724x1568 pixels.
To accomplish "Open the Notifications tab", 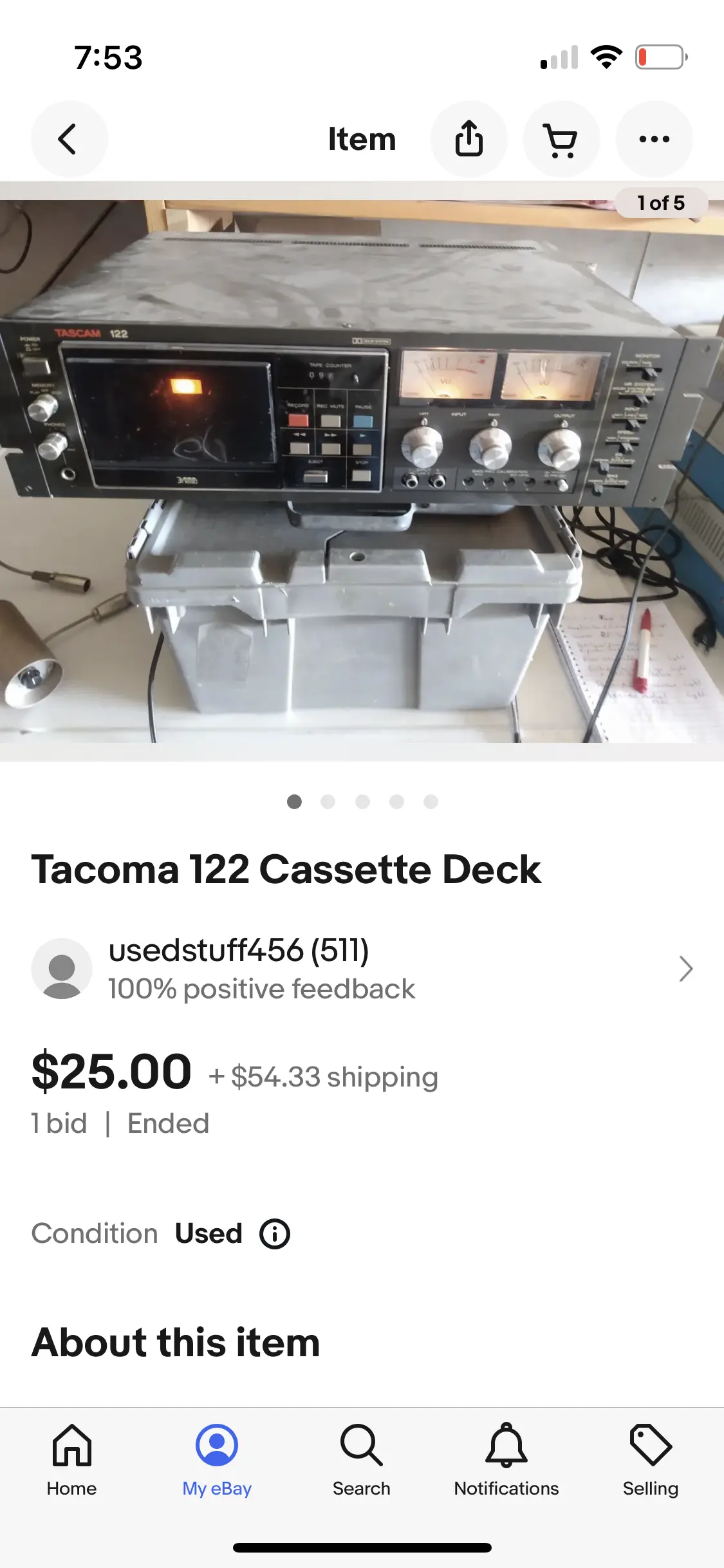I will point(506,1460).
